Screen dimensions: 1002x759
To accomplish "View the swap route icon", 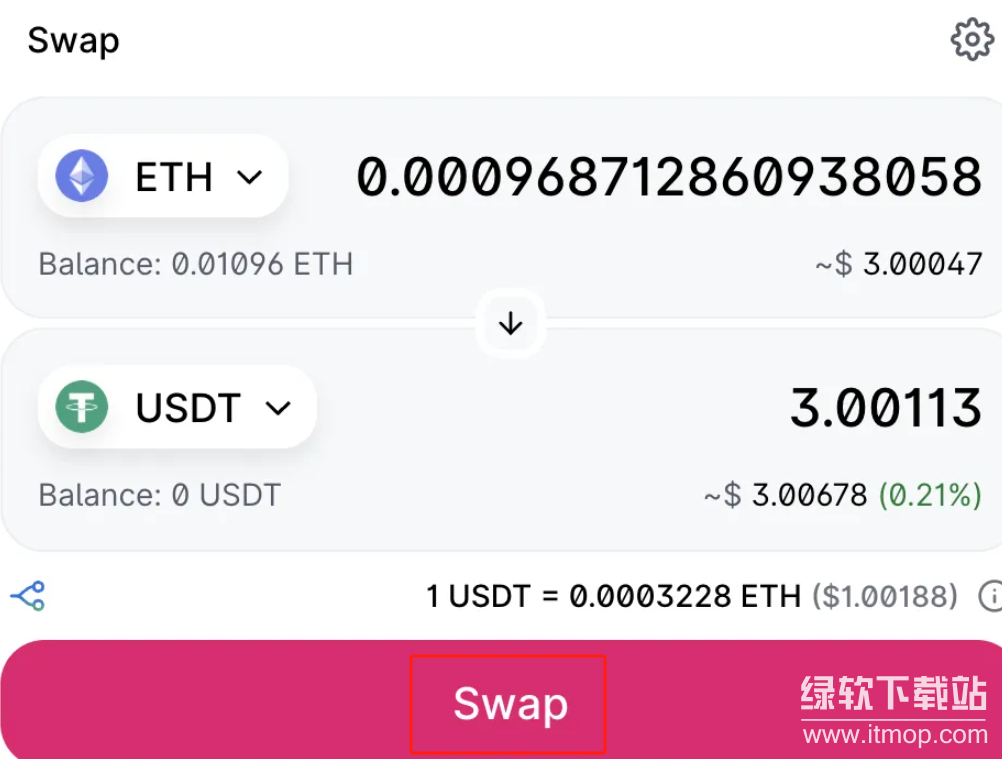I will click(28, 597).
